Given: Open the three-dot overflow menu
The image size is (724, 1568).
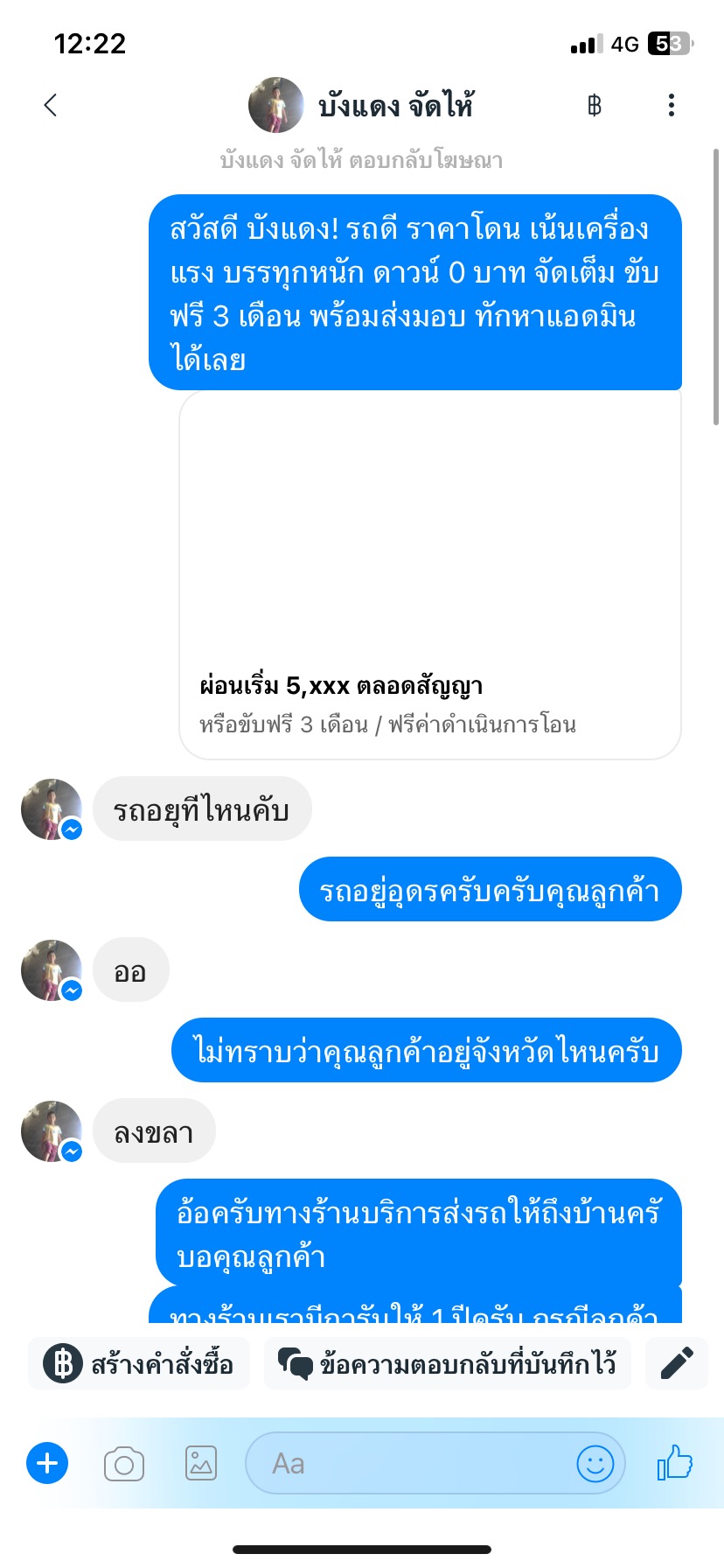Looking at the screenshot, I should 671,106.
